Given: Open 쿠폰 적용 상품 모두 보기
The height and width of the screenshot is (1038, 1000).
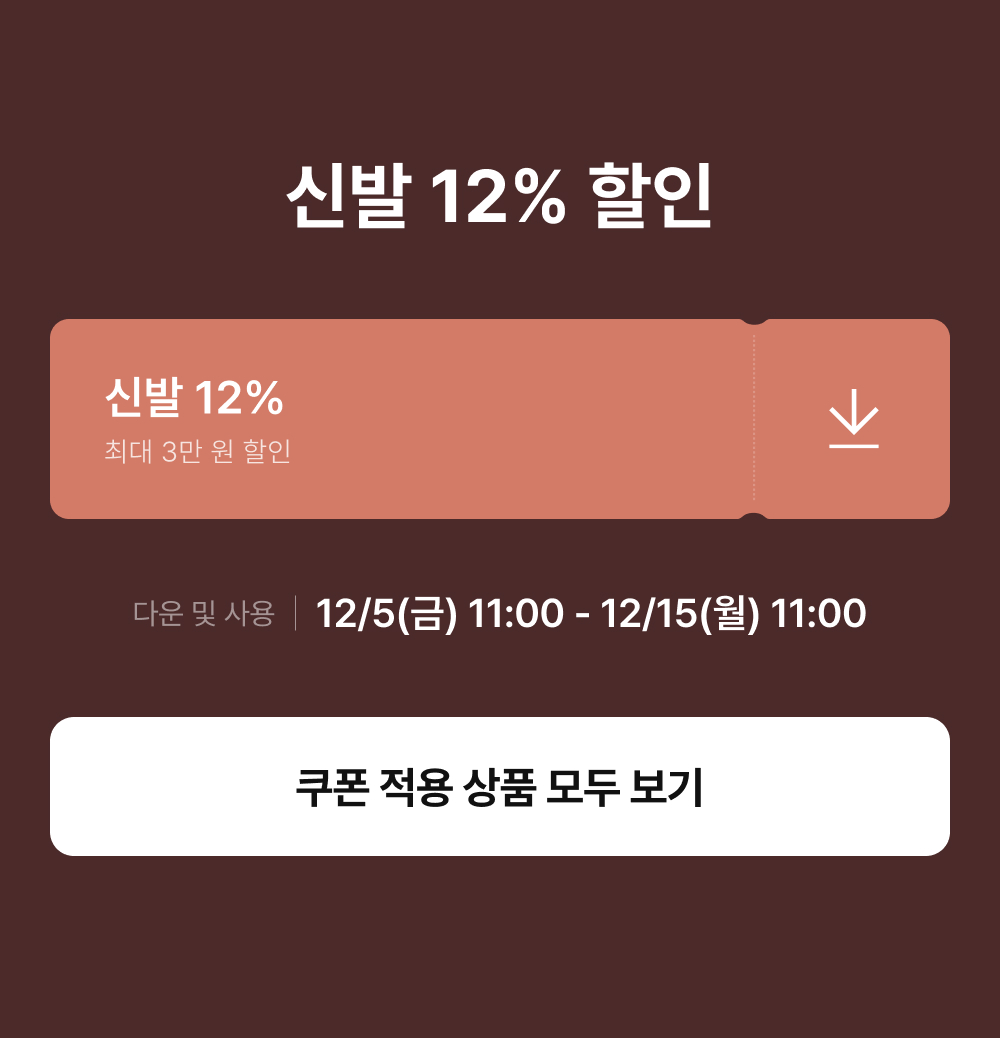Looking at the screenshot, I should pos(500,786).
